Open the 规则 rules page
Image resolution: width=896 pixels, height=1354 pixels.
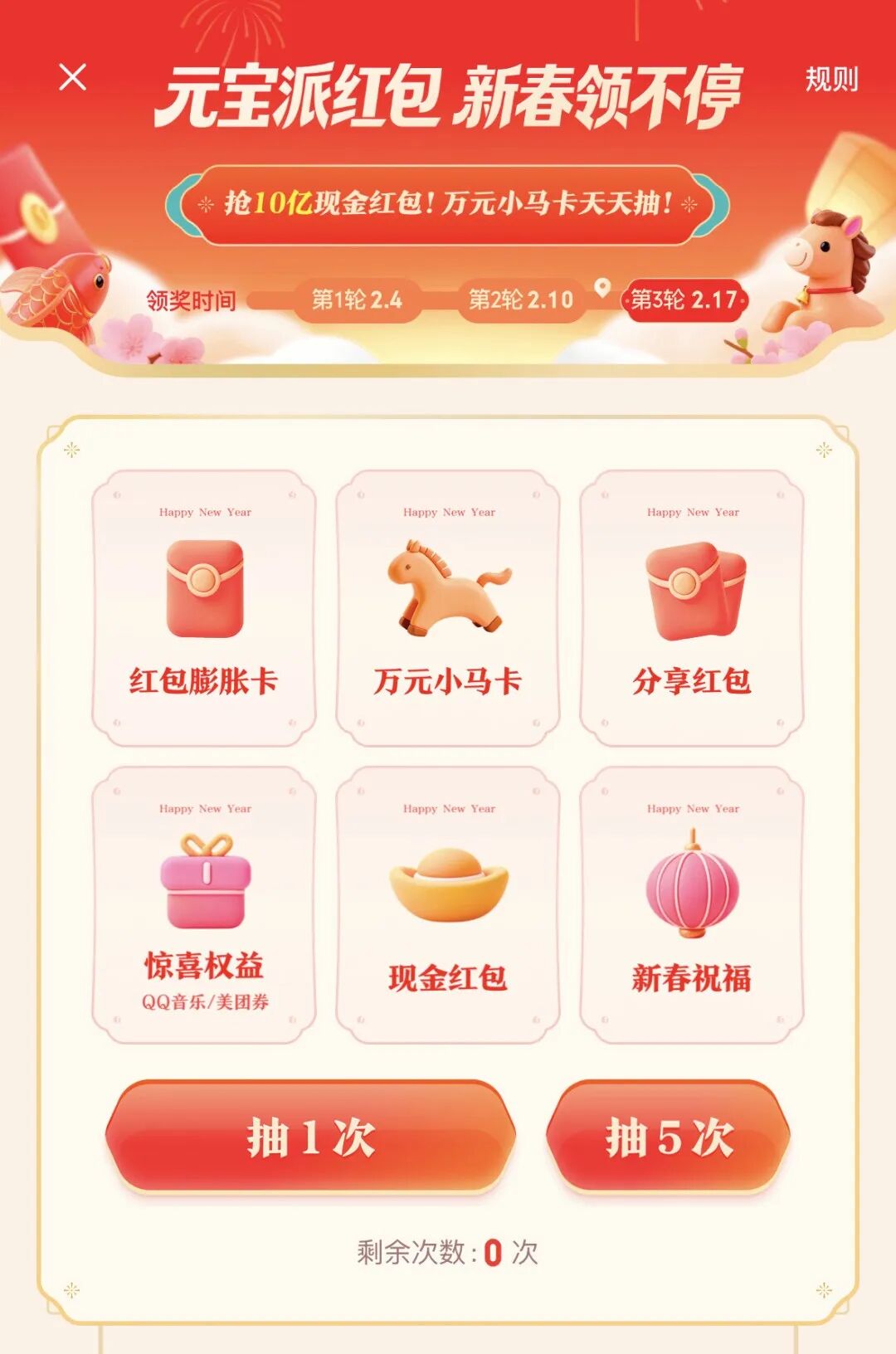(x=831, y=80)
